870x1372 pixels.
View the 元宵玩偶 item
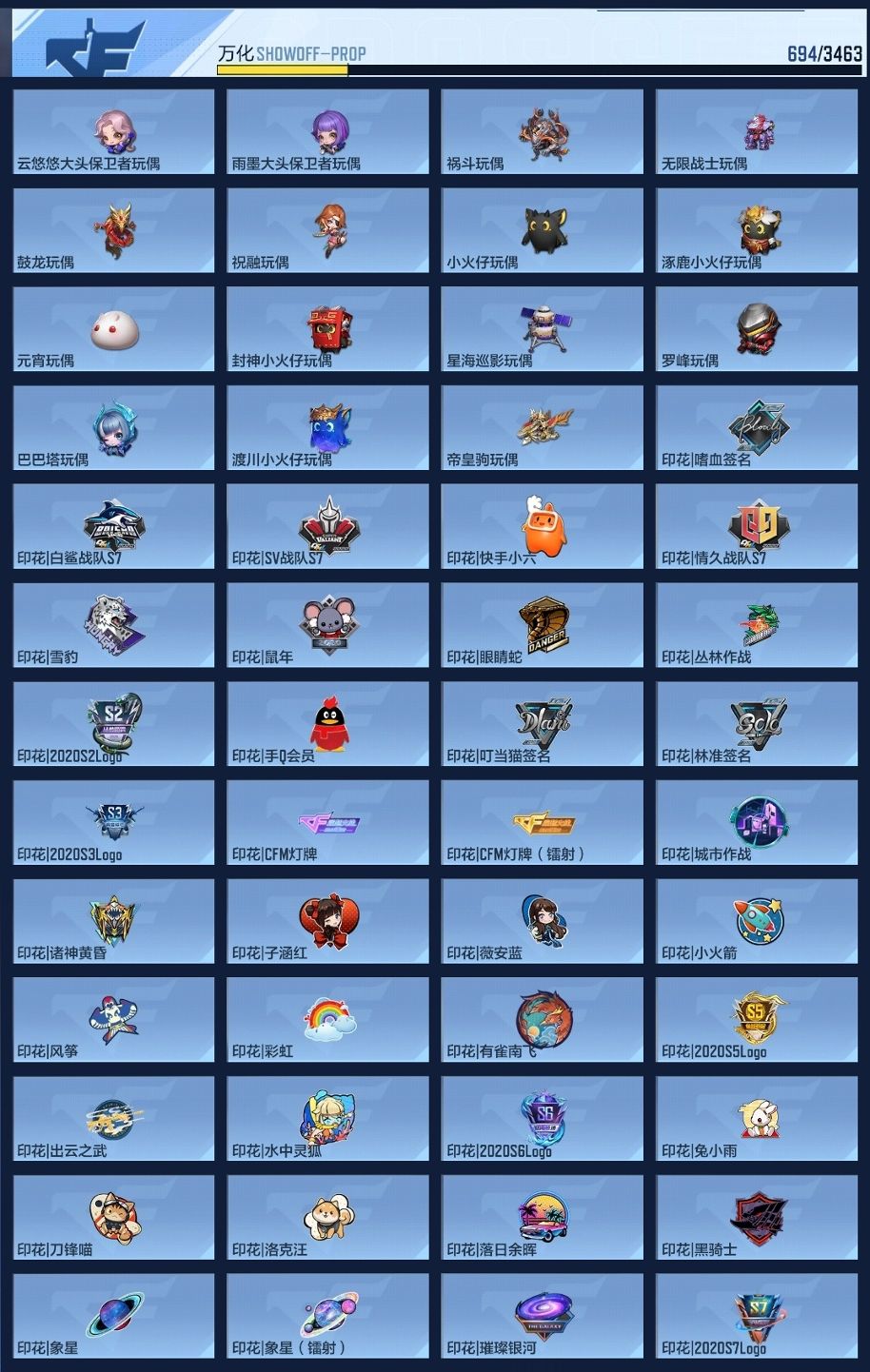point(113,329)
